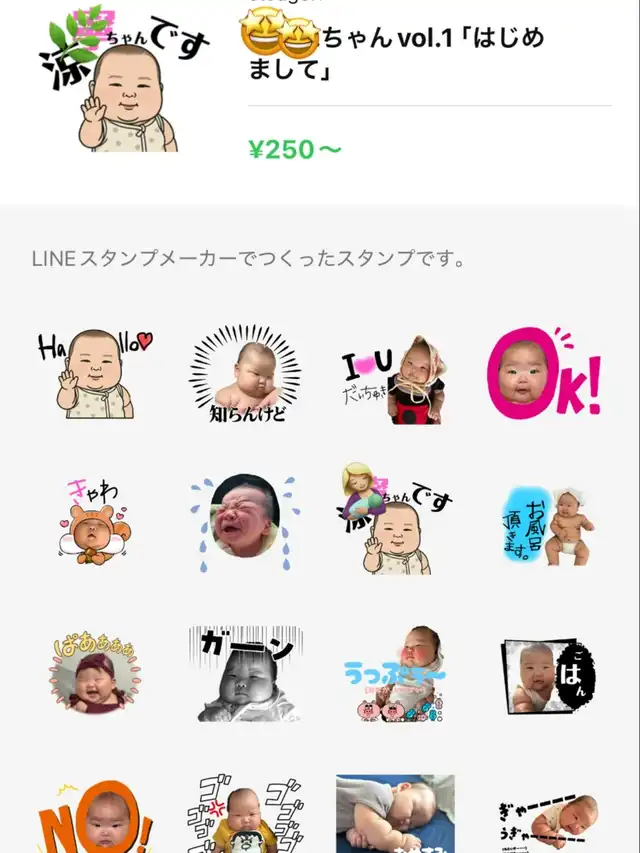Screen dimensions: 640x853
Task: Select the ゴゴゴゴ angry baby sticker
Action: [245, 814]
